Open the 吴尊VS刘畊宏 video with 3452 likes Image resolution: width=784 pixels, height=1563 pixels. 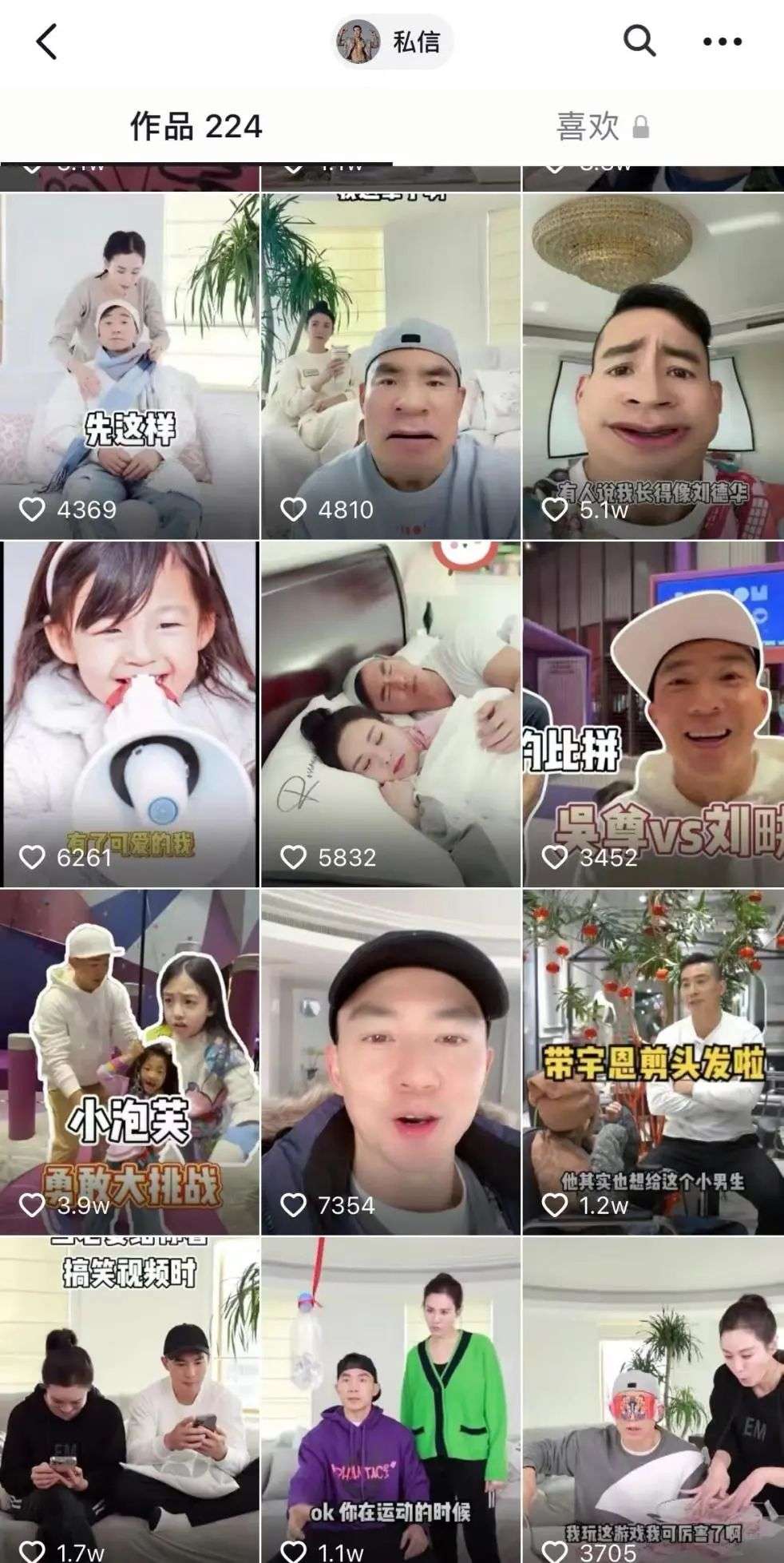[653, 714]
